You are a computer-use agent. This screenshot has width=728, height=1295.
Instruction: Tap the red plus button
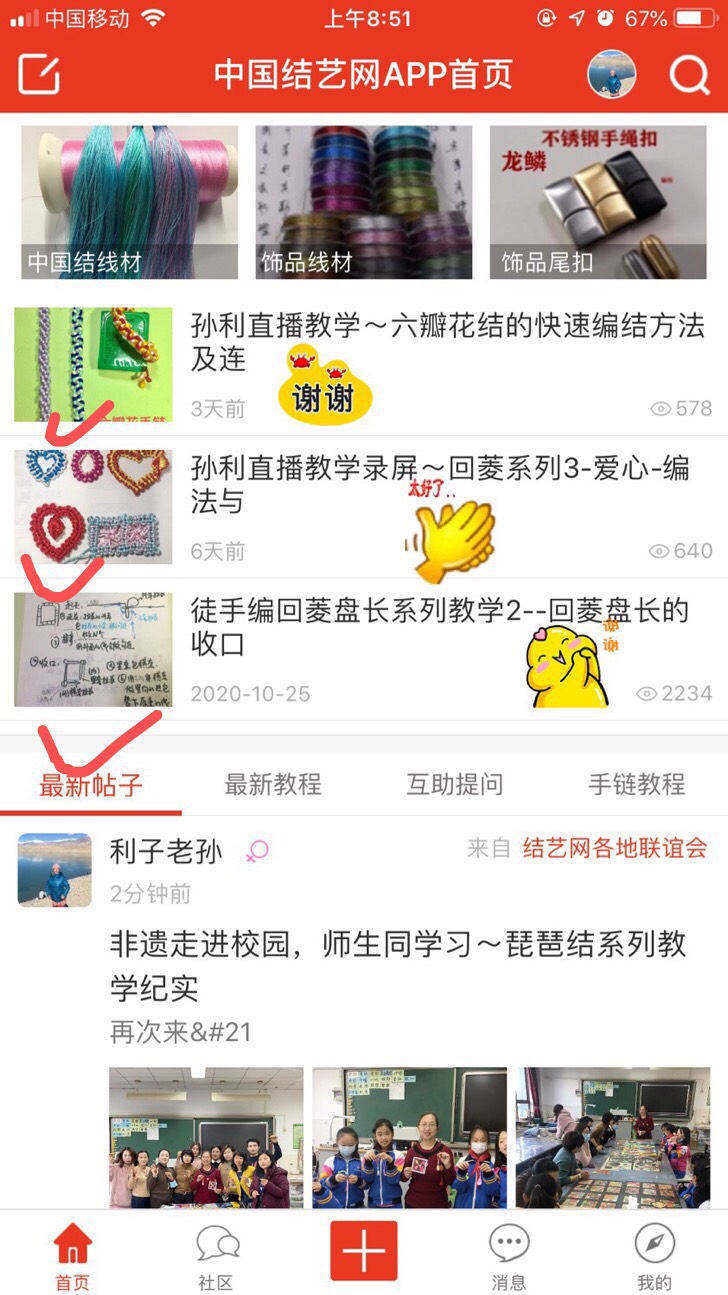coord(364,1250)
